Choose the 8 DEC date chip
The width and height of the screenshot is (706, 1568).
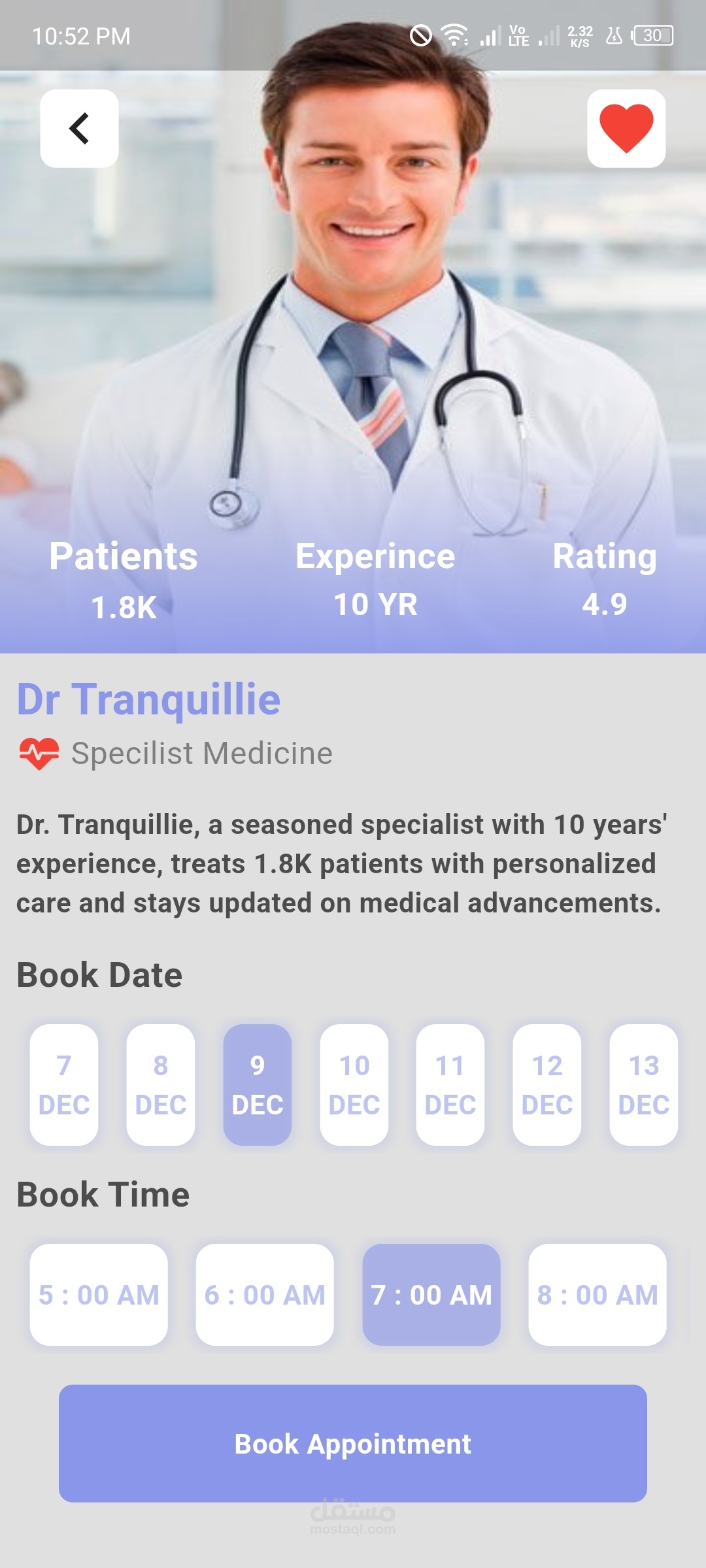[161, 1084]
